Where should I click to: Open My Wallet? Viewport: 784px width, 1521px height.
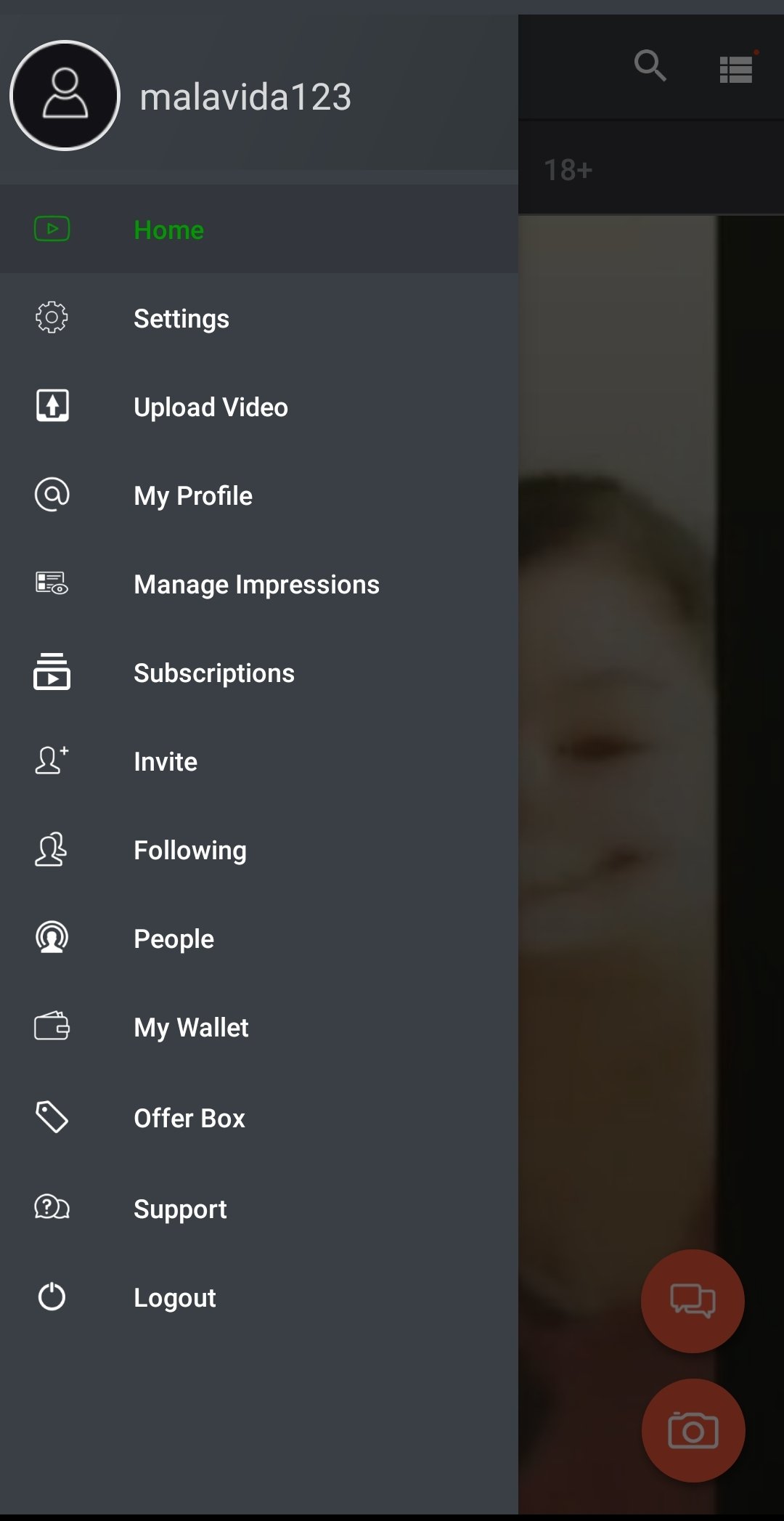pos(191,1027)
